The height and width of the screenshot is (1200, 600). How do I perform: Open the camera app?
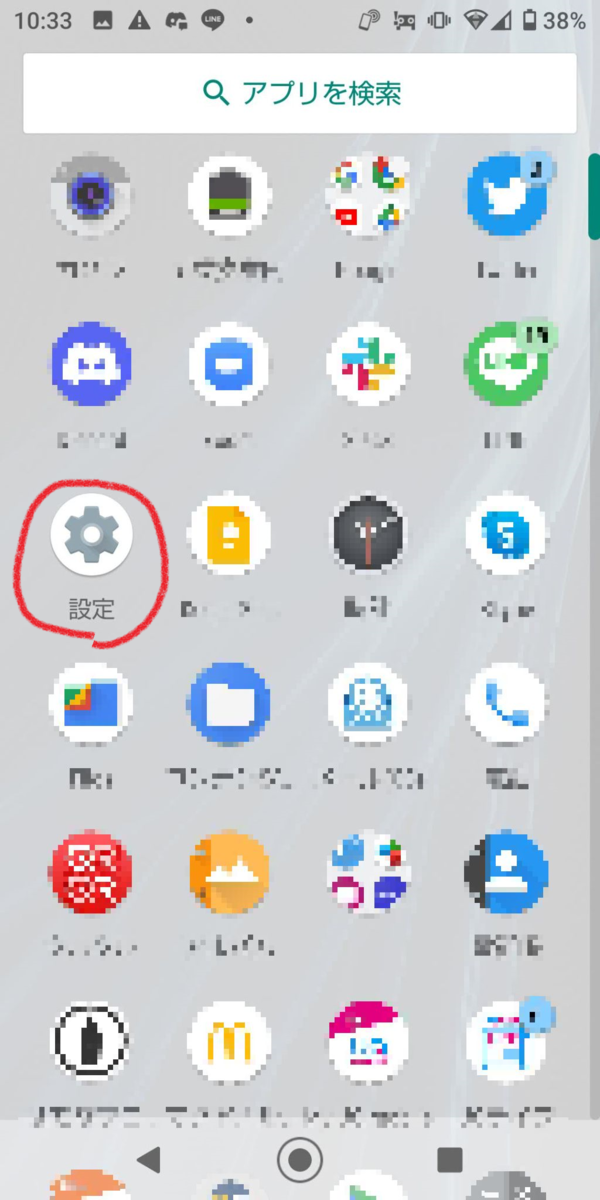(x=91, y=195)
